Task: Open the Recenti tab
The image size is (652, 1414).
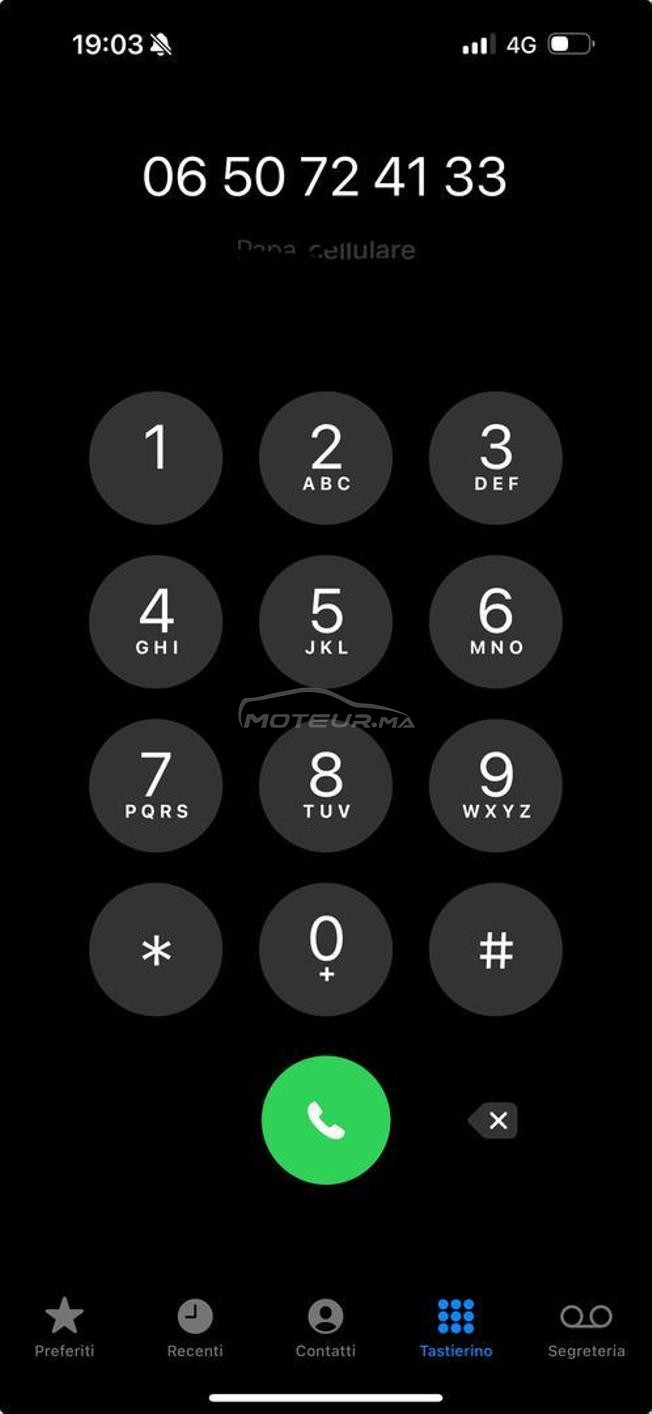Action: coord(195,1327)
